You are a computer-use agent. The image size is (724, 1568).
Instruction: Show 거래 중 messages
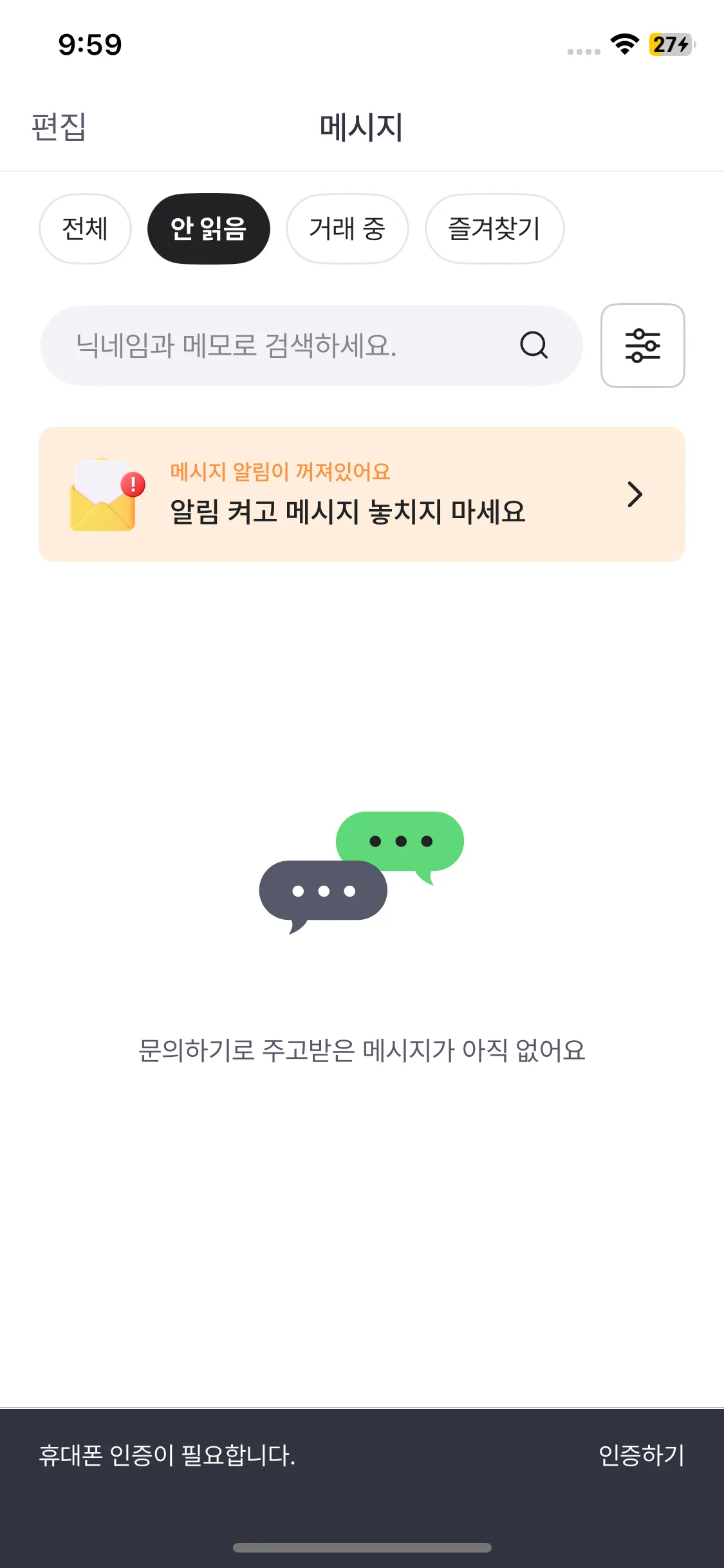(x=347, y=229)
